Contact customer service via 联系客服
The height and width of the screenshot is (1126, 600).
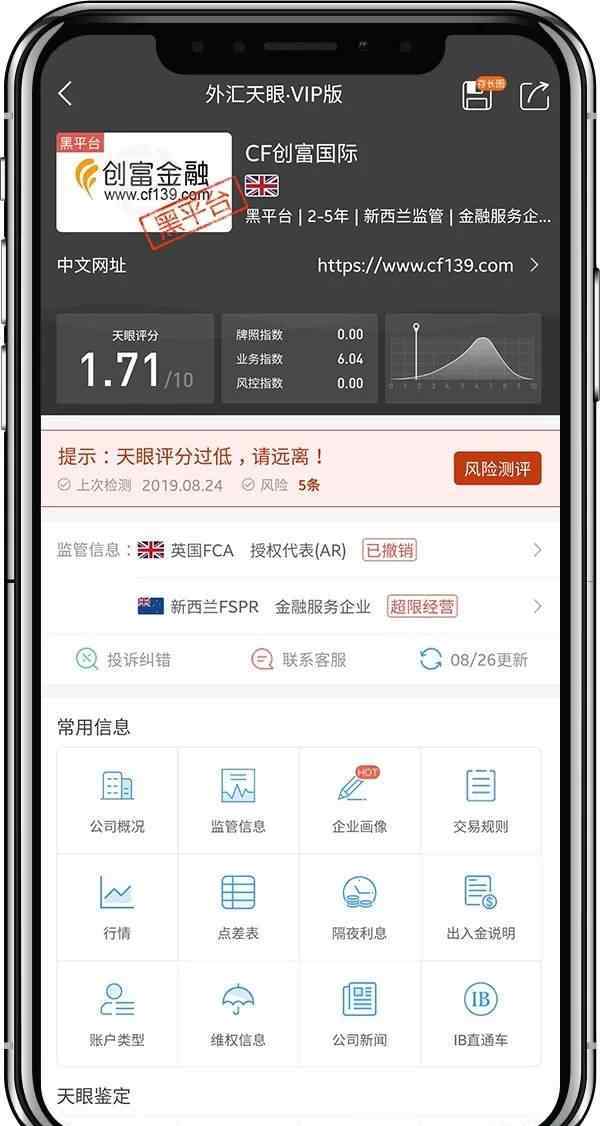[299, 660]
